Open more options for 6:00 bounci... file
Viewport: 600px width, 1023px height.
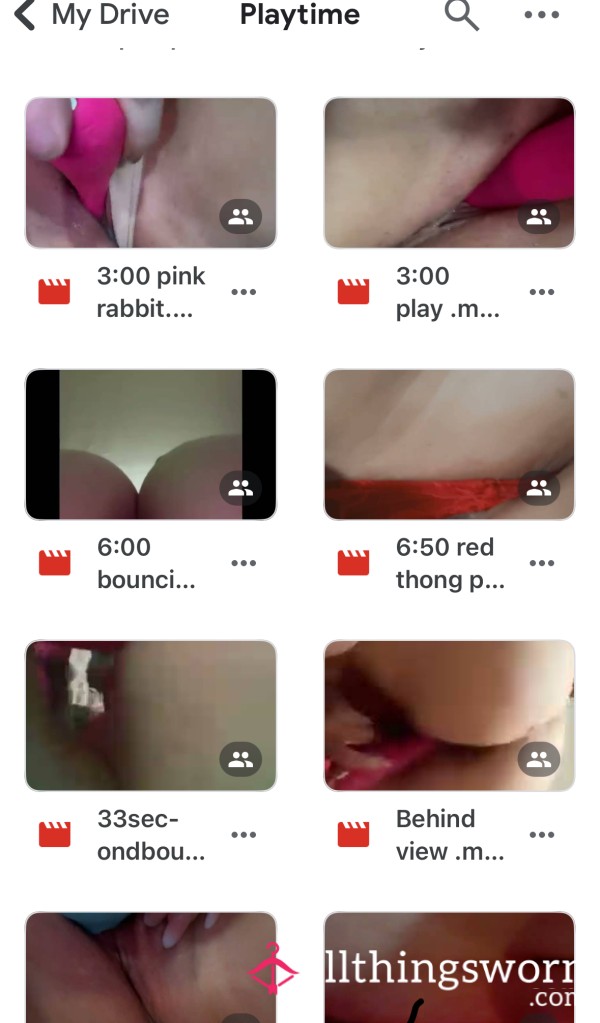coord(244,563)
